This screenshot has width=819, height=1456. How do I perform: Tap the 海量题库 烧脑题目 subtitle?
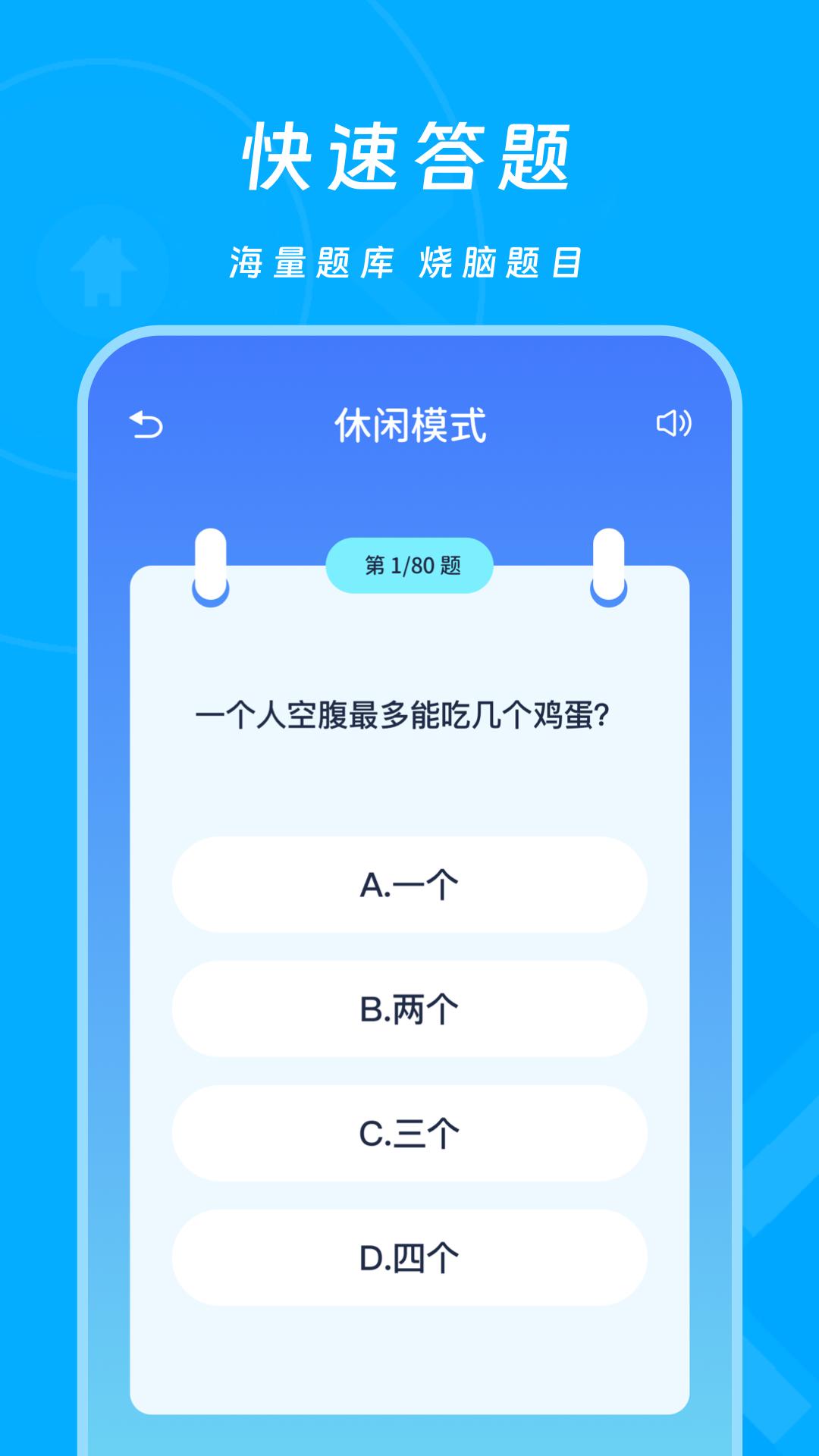point(409,260)
